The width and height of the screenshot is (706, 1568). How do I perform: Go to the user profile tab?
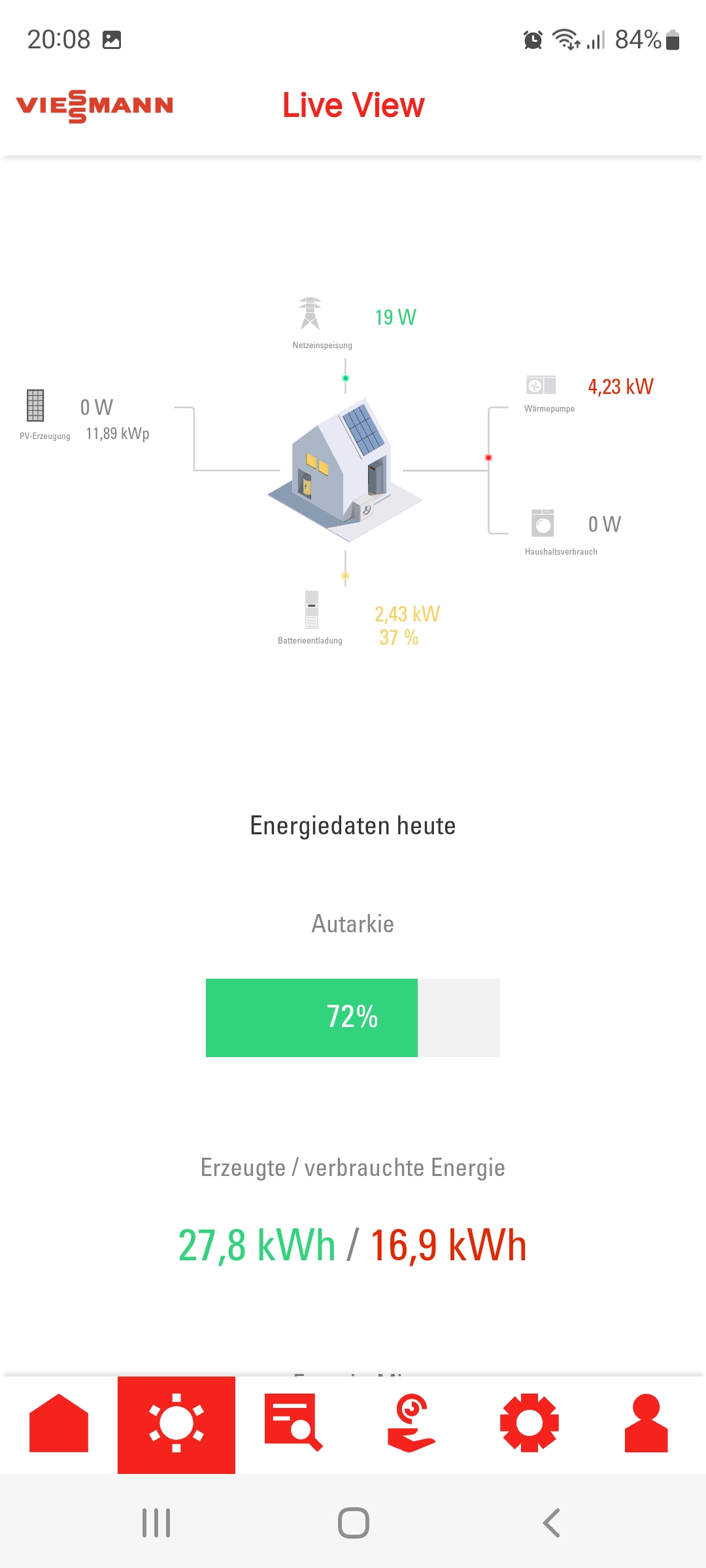pos(646,1424)
